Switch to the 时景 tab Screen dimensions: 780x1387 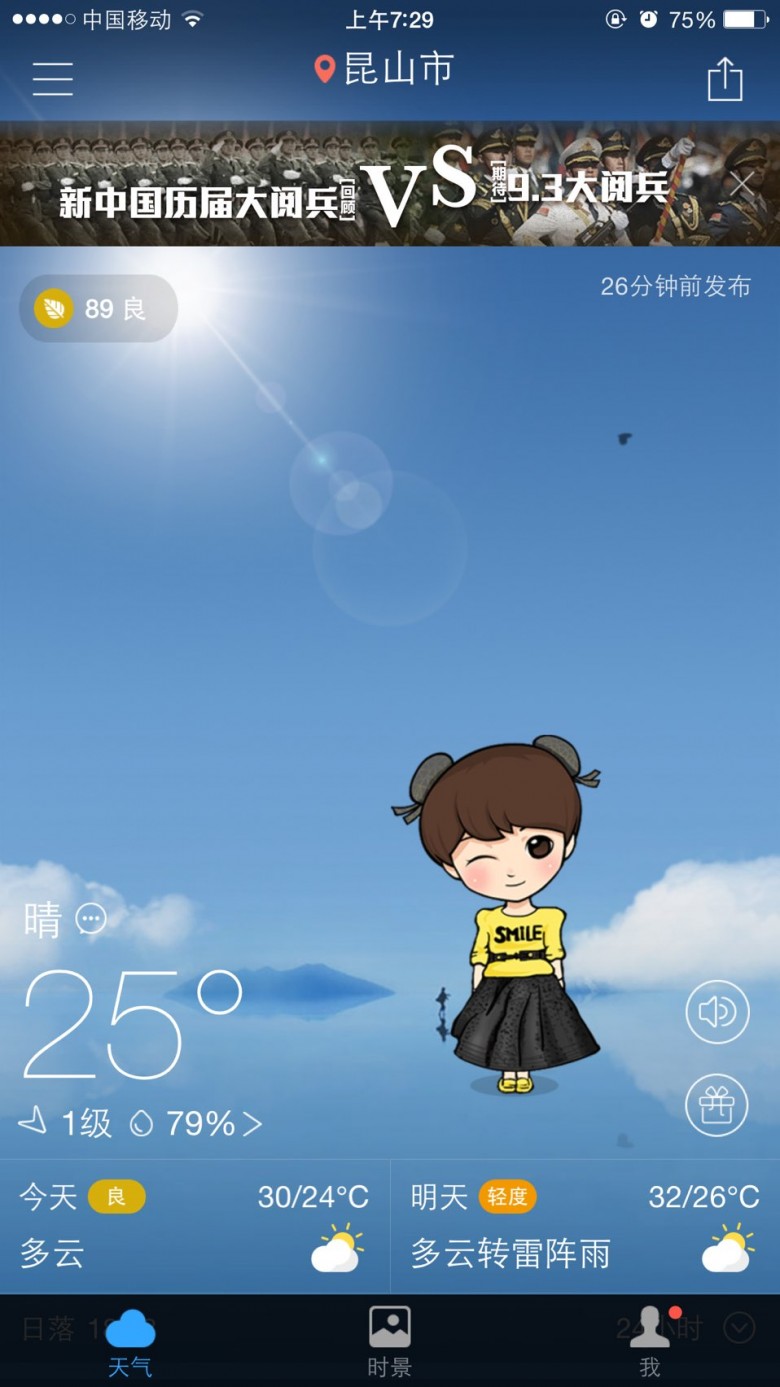point(389,1342)
